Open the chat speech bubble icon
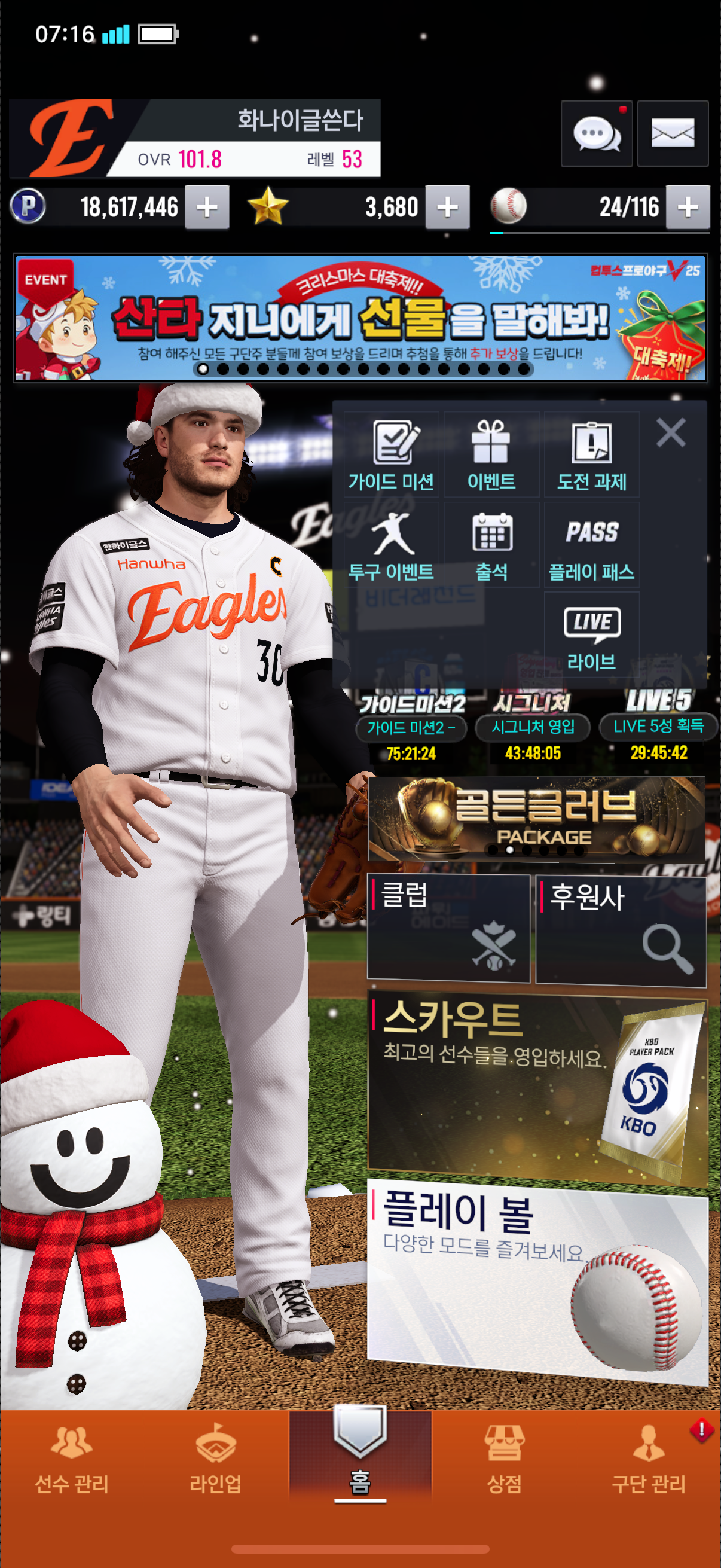721x1568 pixels. coord(596,133)
